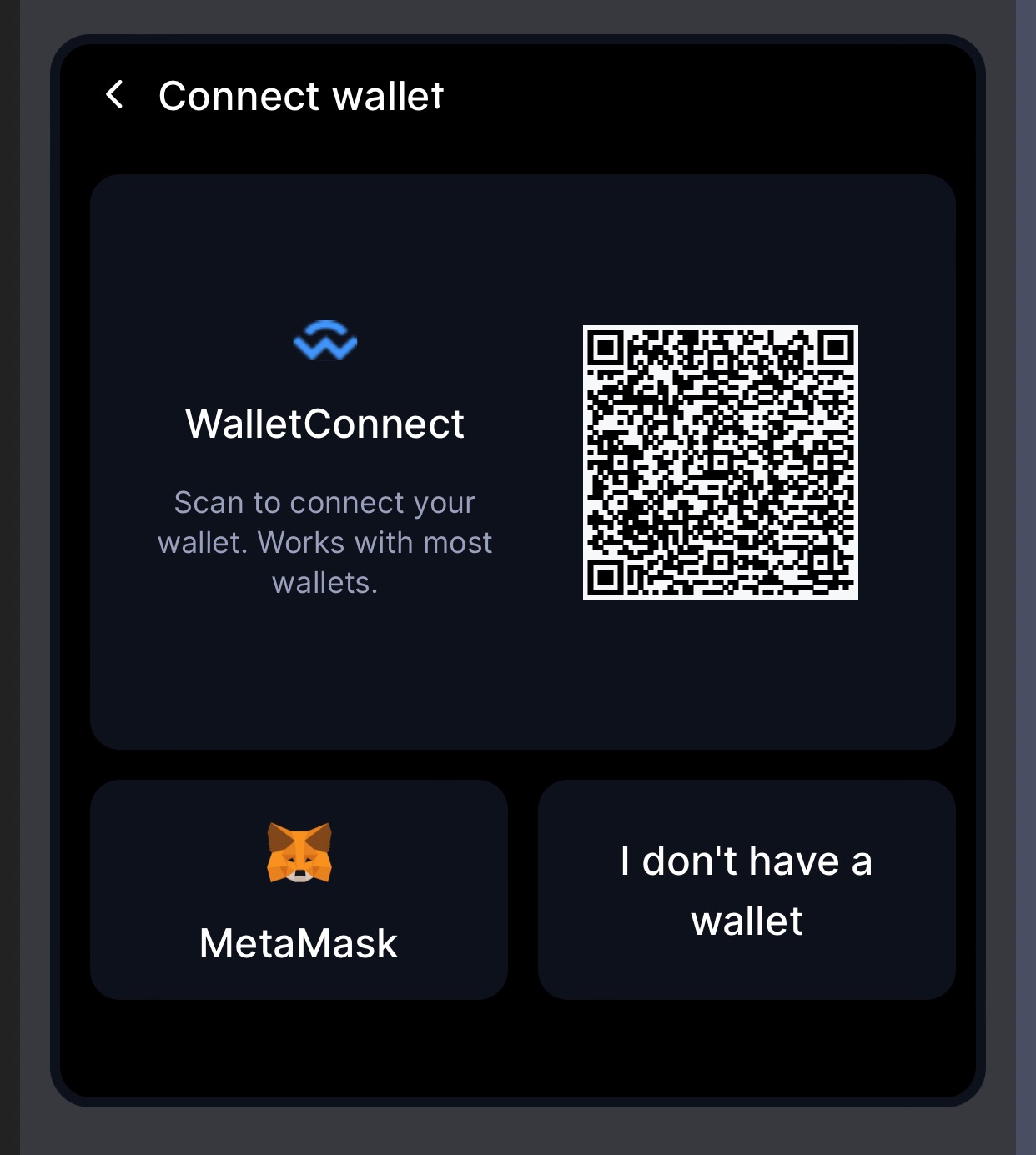Connect with MetaMask
This screenshot has height=1155, width=1036.
point(299,890)
